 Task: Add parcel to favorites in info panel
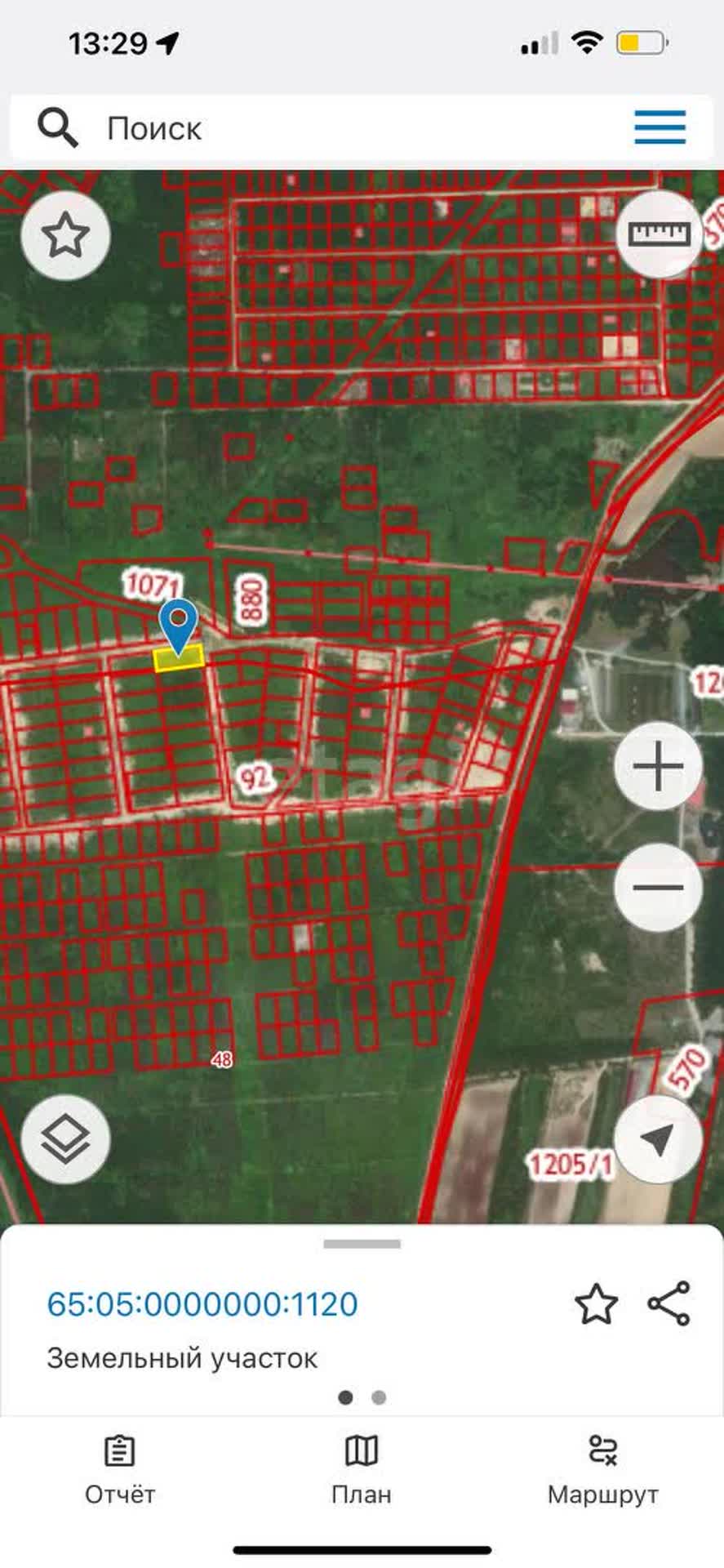click(x=597, y=1304)
